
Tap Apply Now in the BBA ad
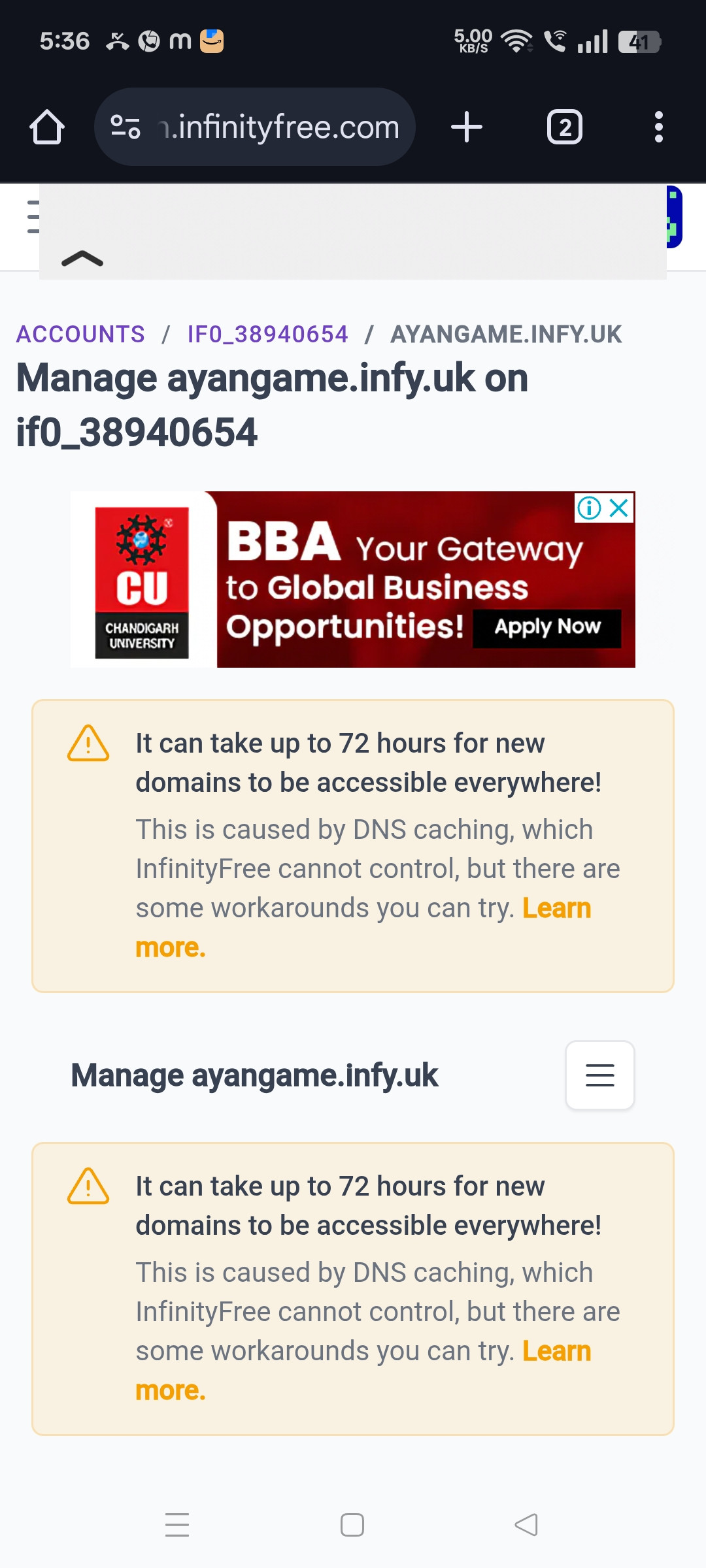[547, 628]
